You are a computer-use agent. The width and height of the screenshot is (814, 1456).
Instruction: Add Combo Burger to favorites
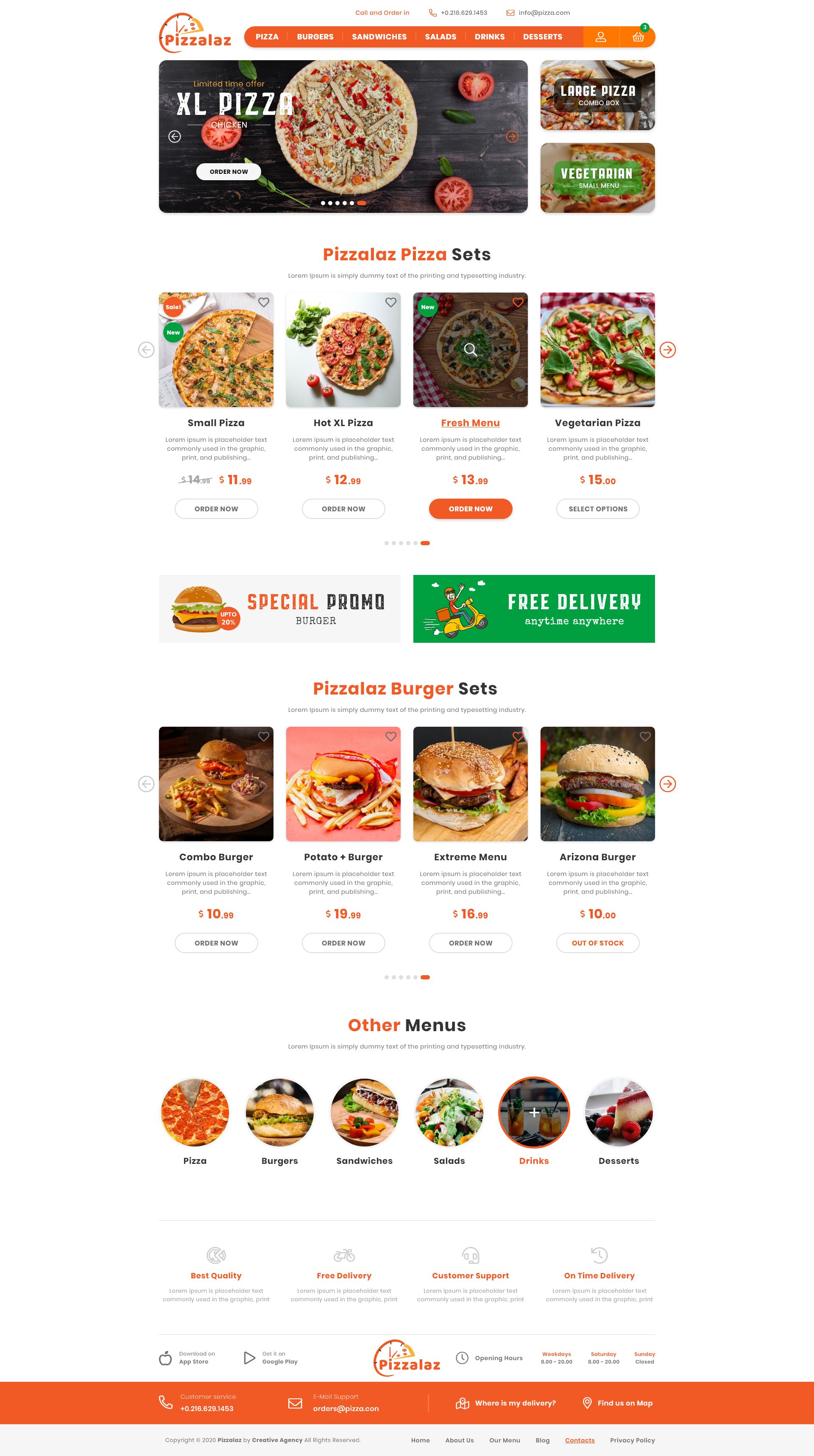pyautogui.click(x=263, y=736)
